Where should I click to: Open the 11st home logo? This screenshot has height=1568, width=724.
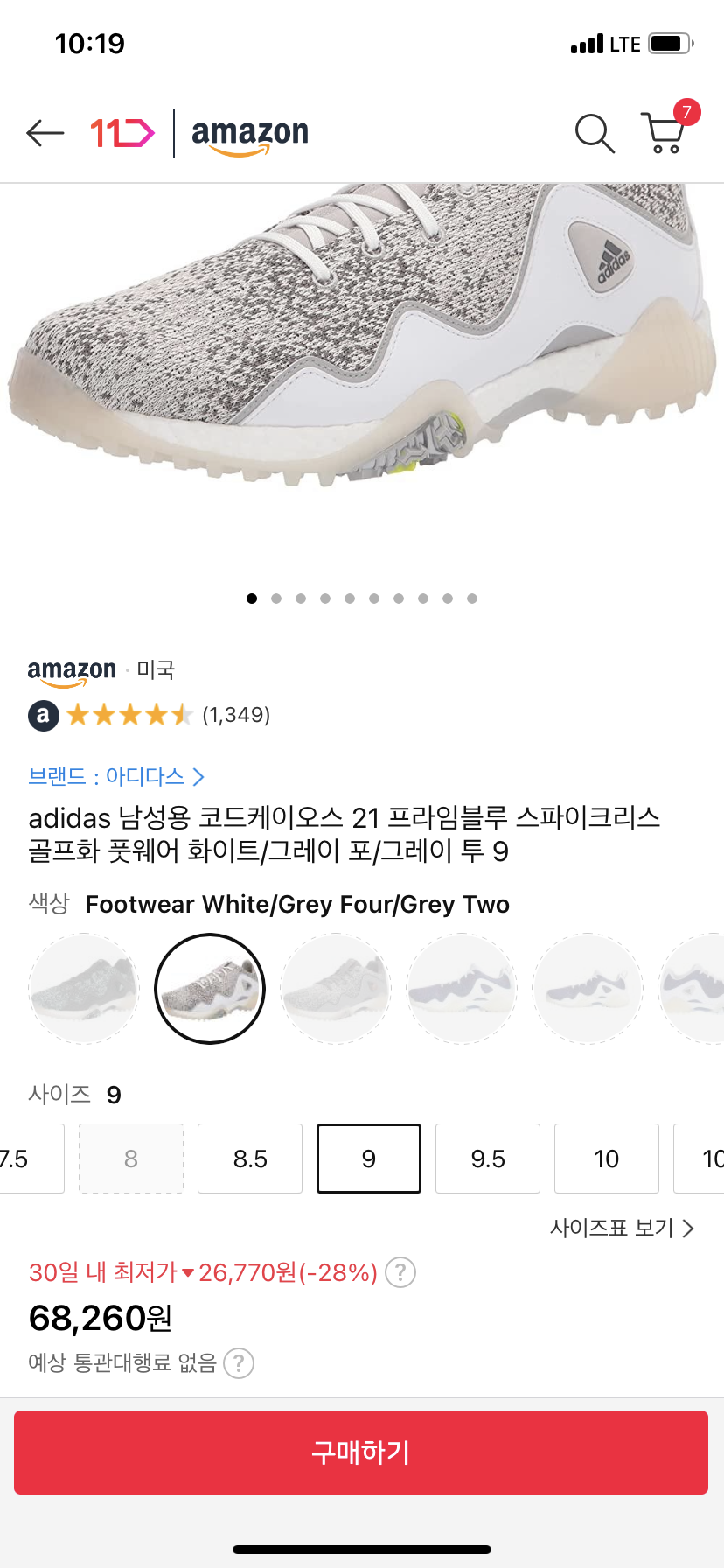tap(122, 133)
